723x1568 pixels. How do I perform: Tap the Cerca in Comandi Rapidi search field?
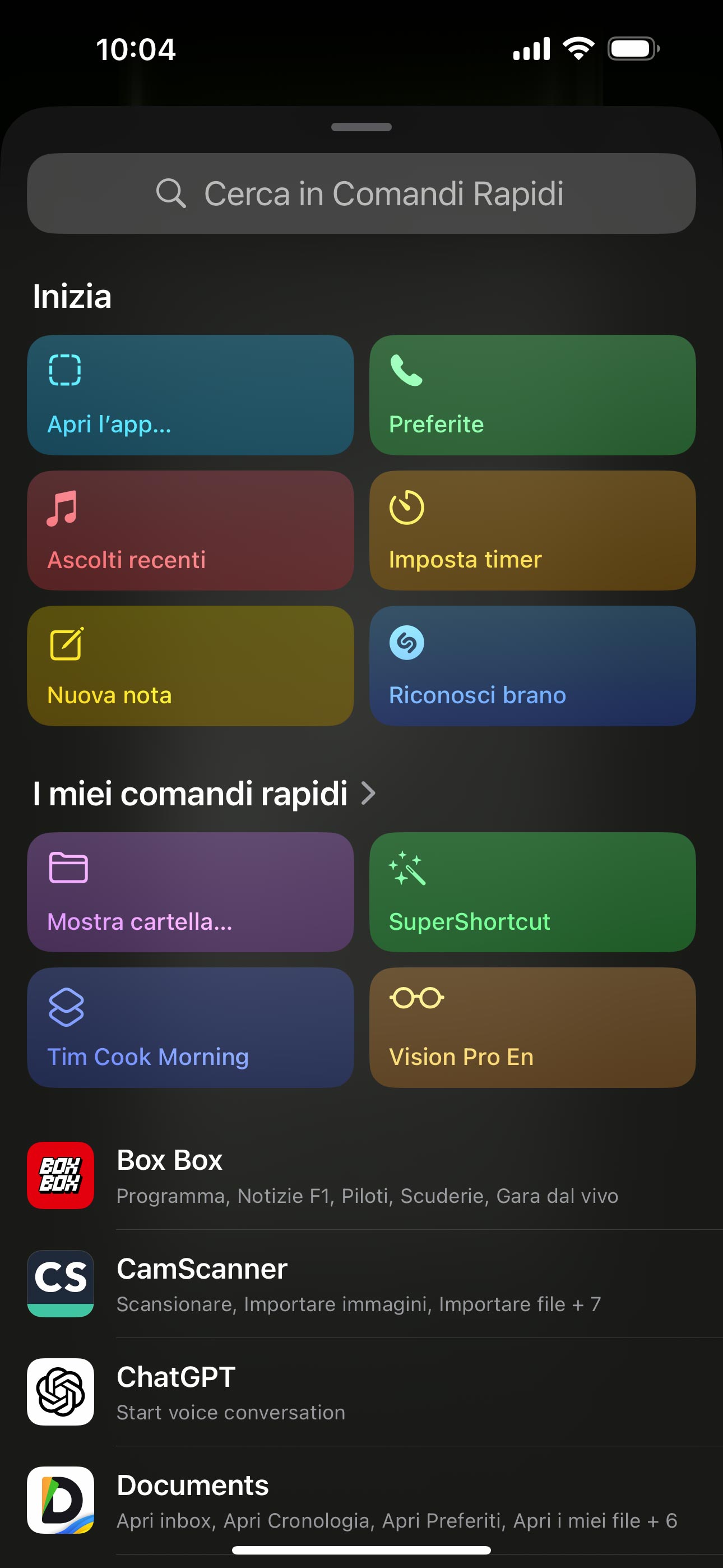pyautogui.click(x=361, y=193)
